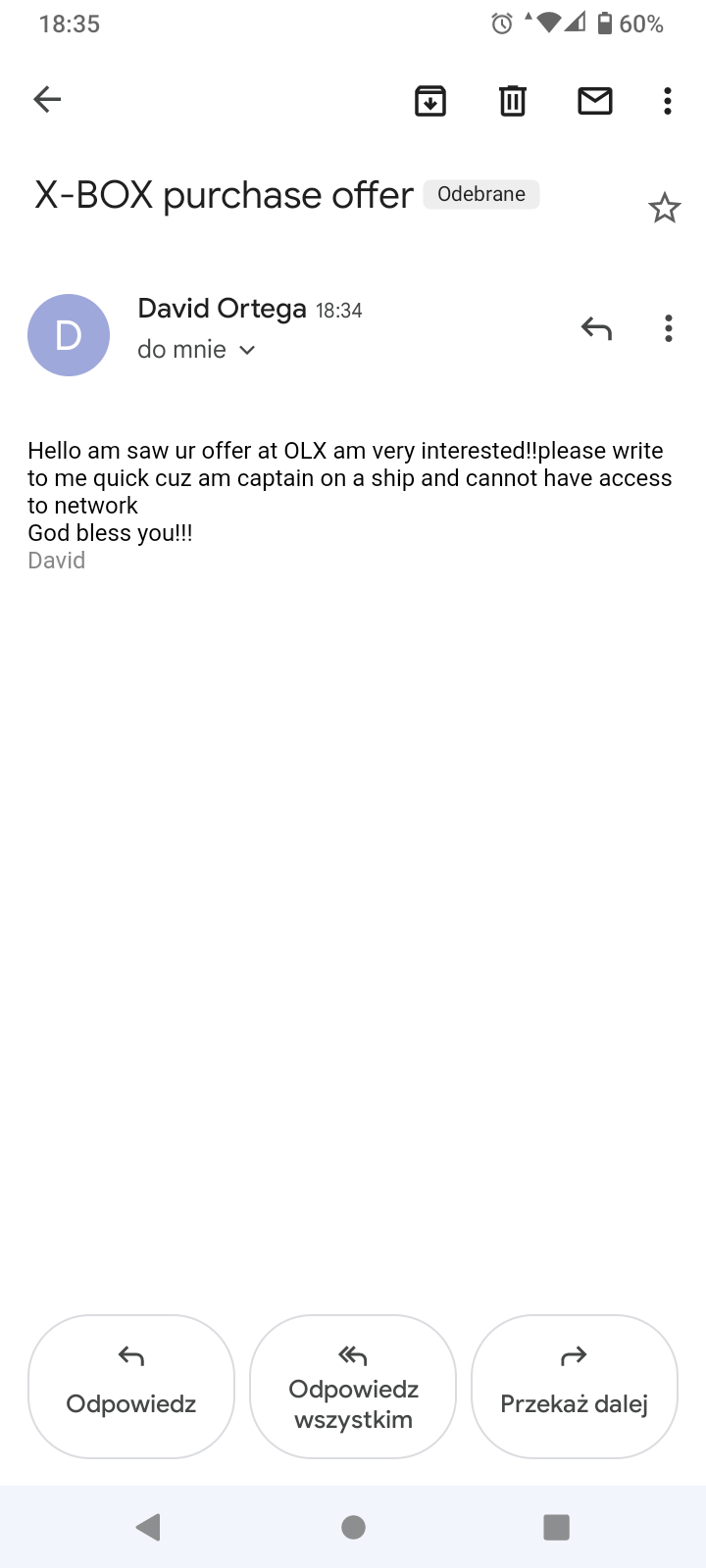Star the X-BOX purchase offer email

[664, 208]
